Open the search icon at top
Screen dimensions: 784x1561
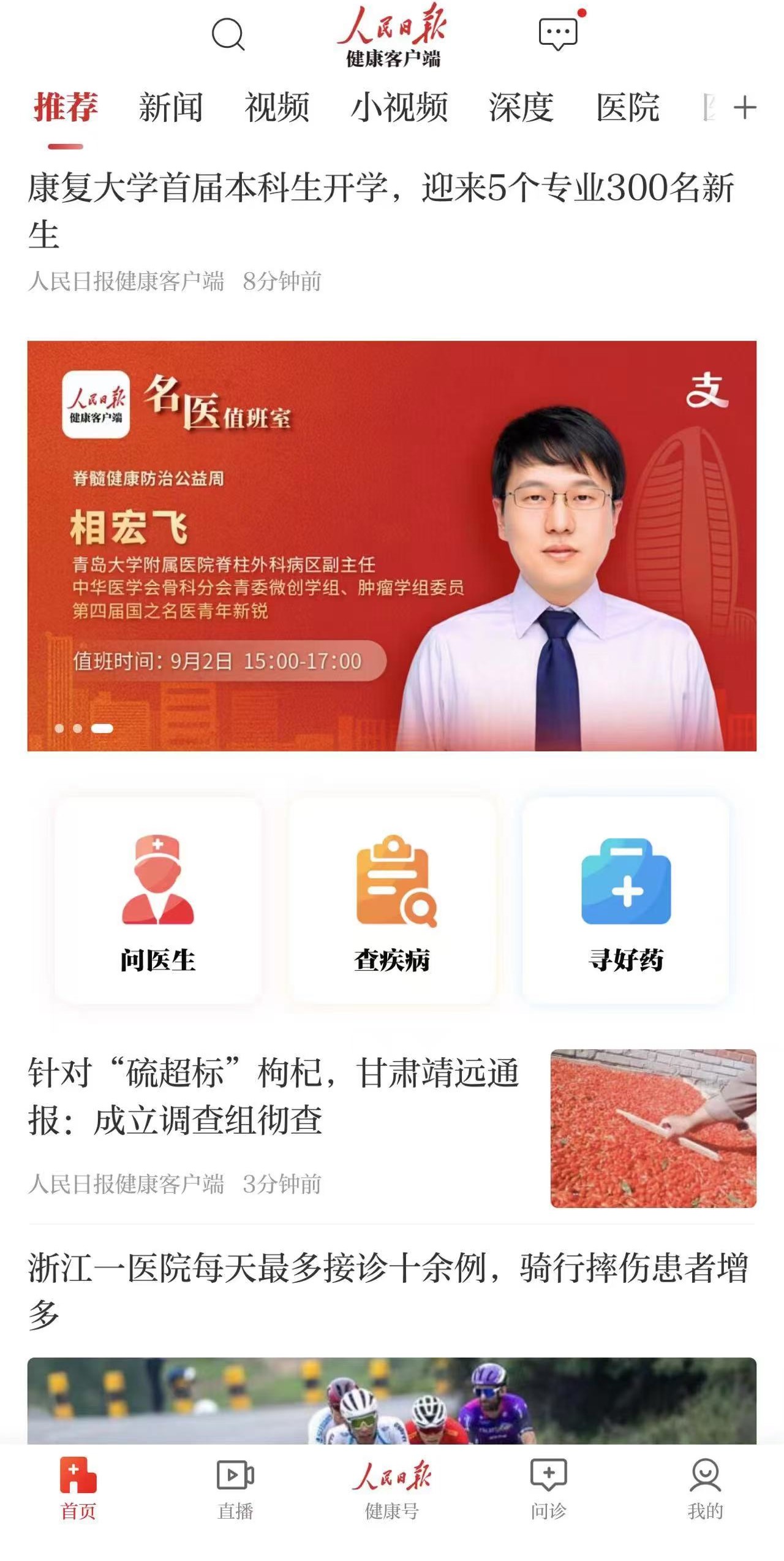[x=228, y=34]
